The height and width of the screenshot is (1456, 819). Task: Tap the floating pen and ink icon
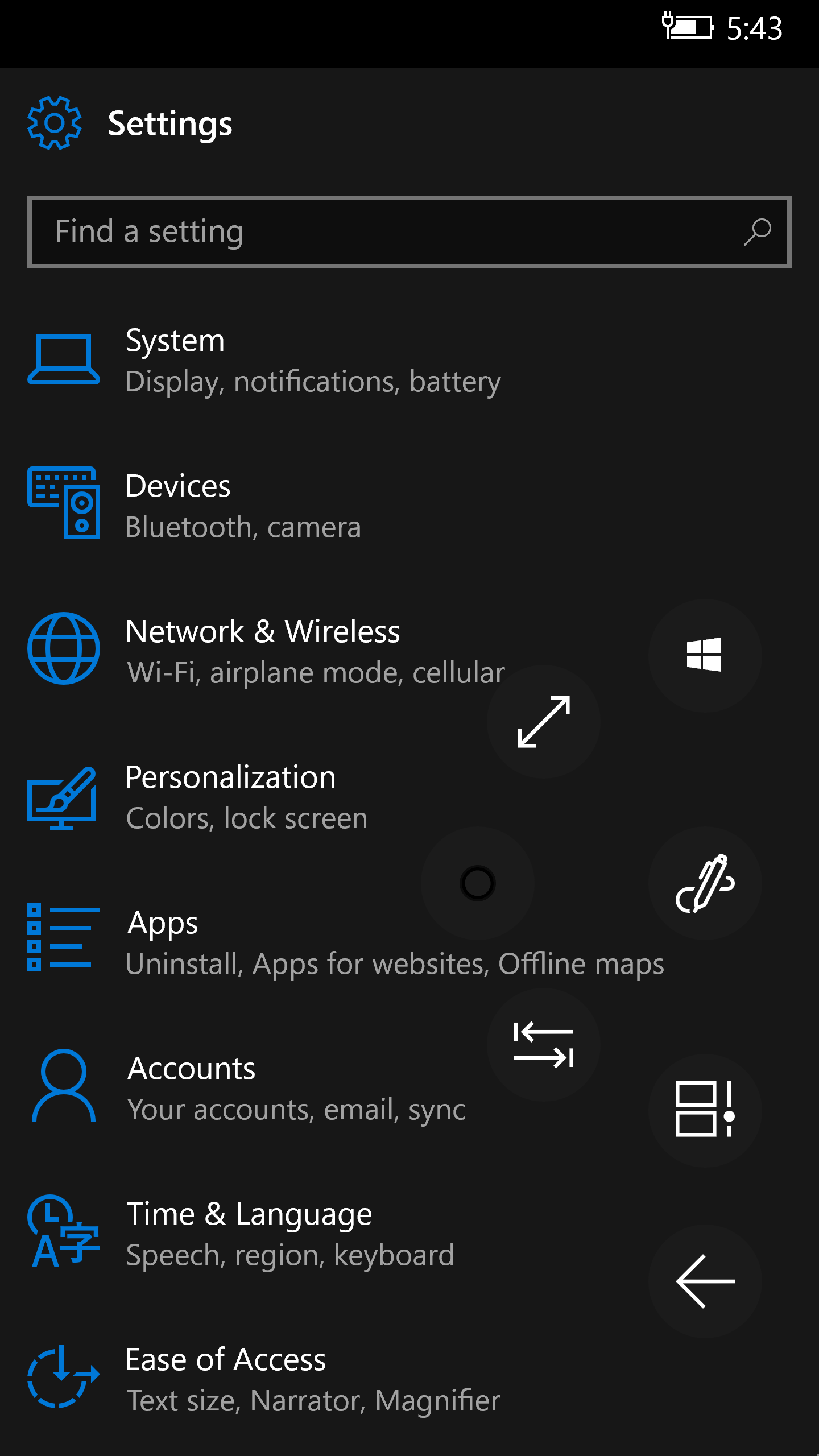[705, 883]
